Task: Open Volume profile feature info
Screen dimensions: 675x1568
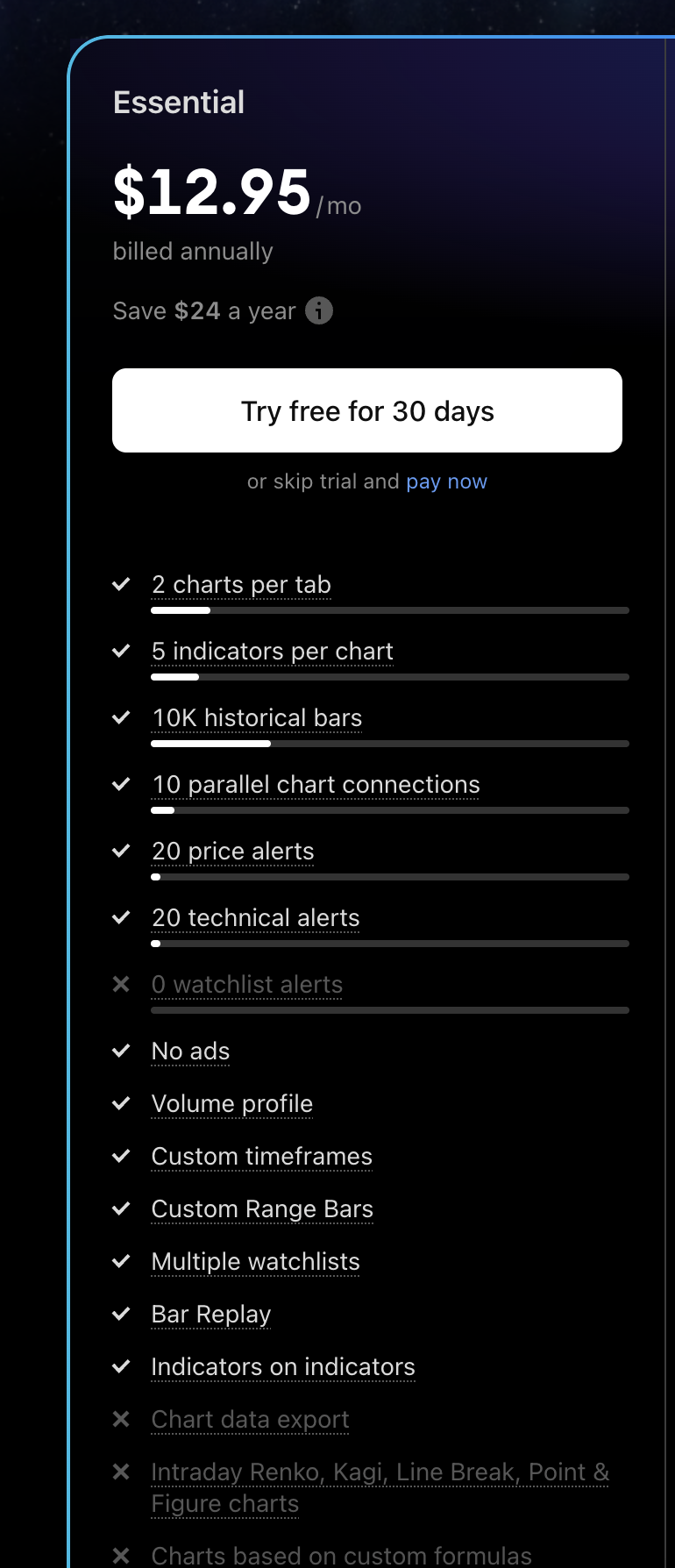Action: (231, 1104)
